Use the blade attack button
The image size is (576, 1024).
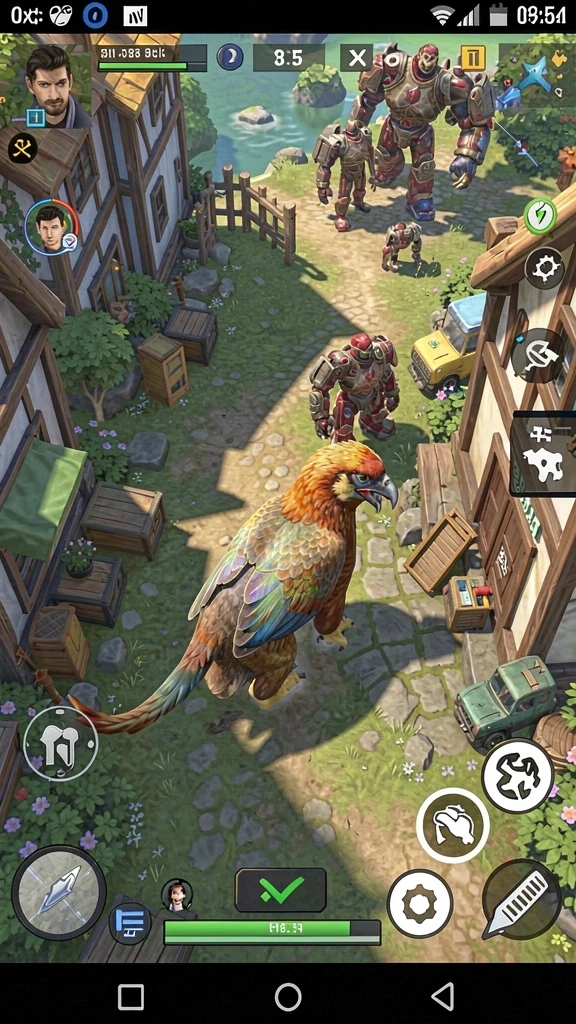coord(520,899)
